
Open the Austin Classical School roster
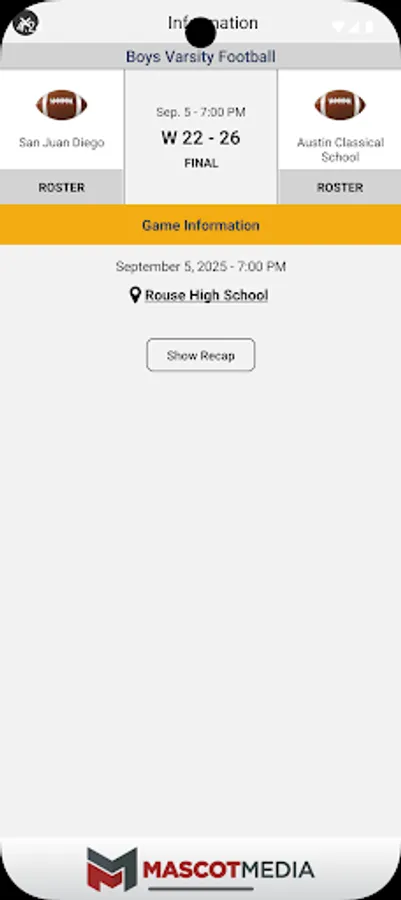340,187
